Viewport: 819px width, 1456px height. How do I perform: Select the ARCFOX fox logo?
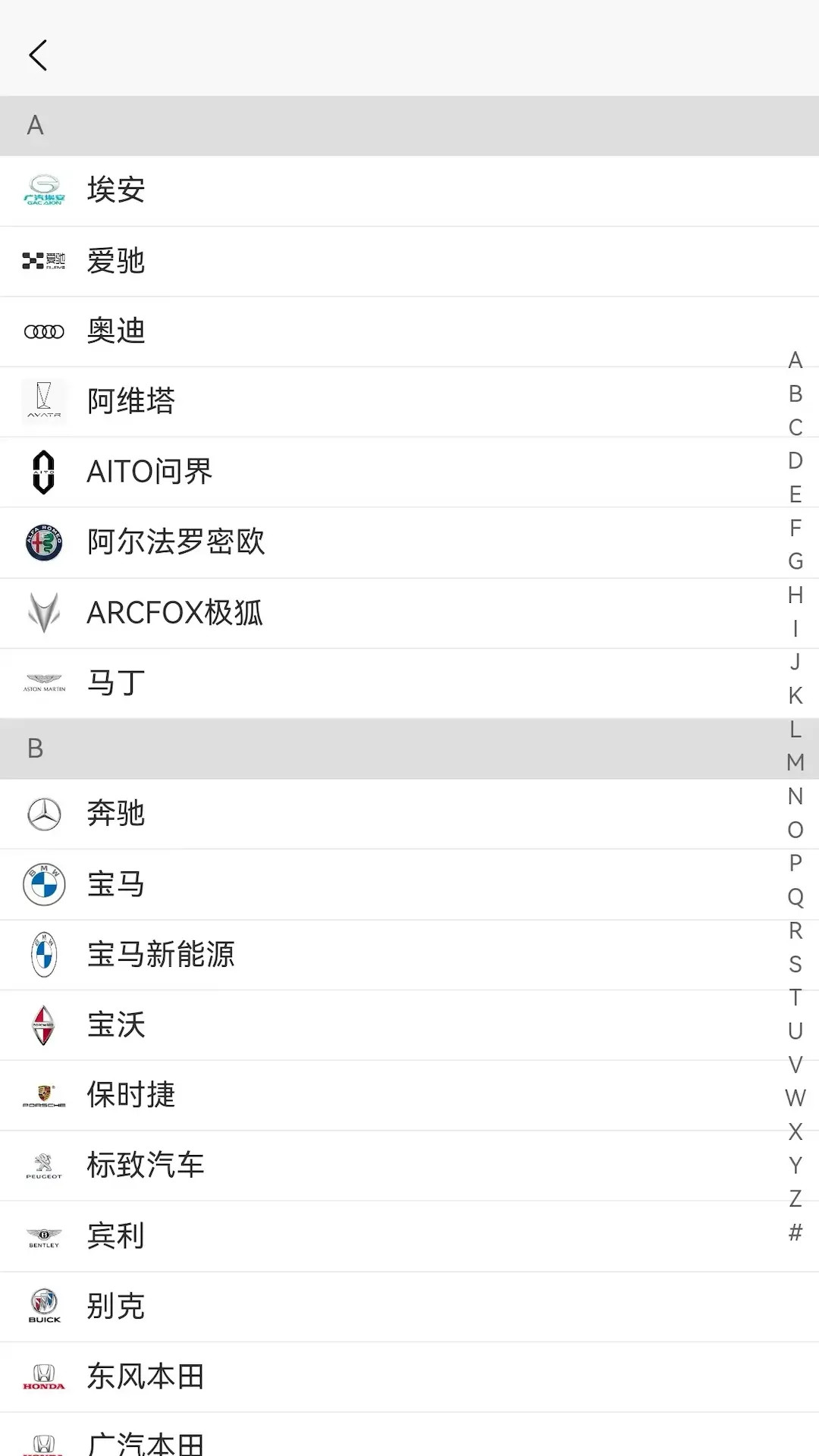pos(44,612)
